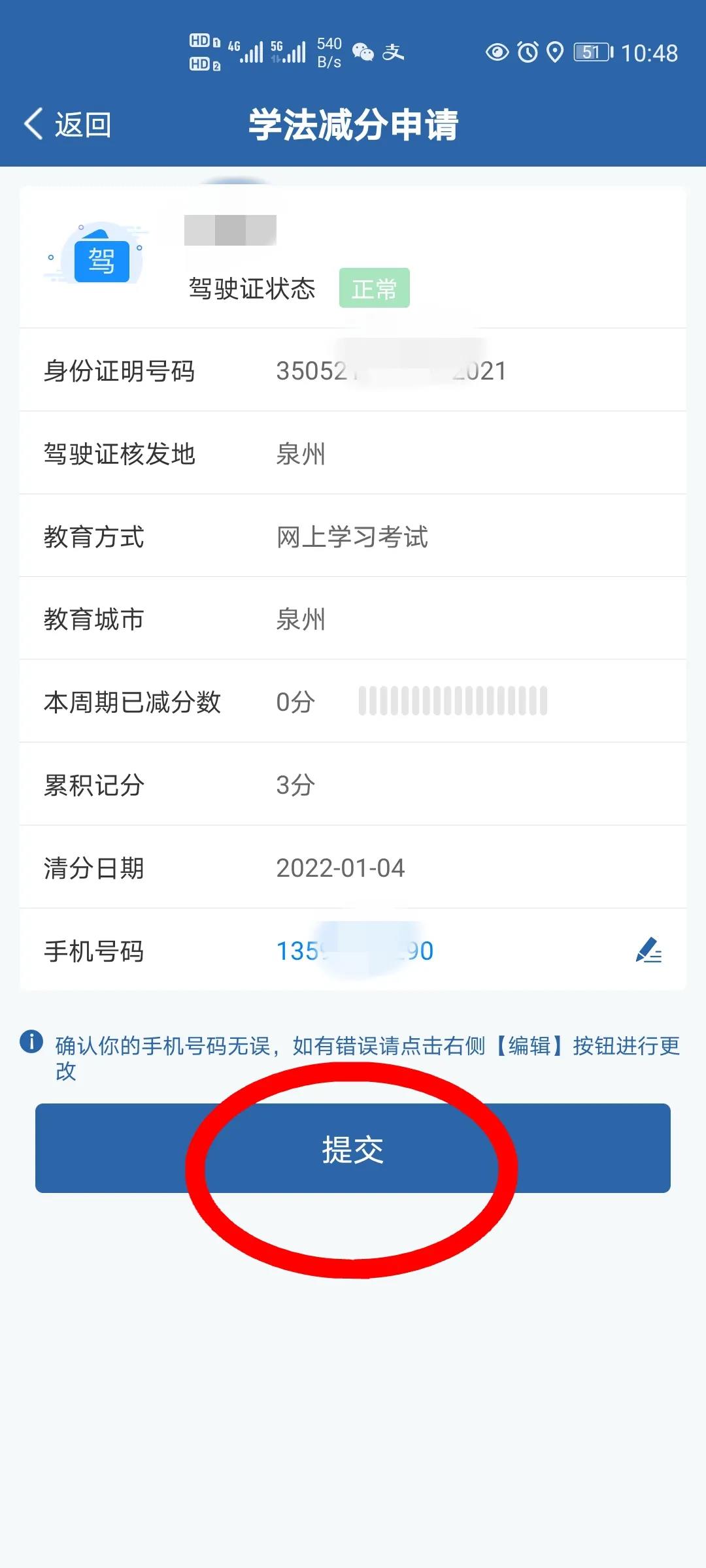Tap the edit icon beside 手机号码
Image resolution: width=706 pixels, height=1568 pixels.
click(x=648, y=951)
